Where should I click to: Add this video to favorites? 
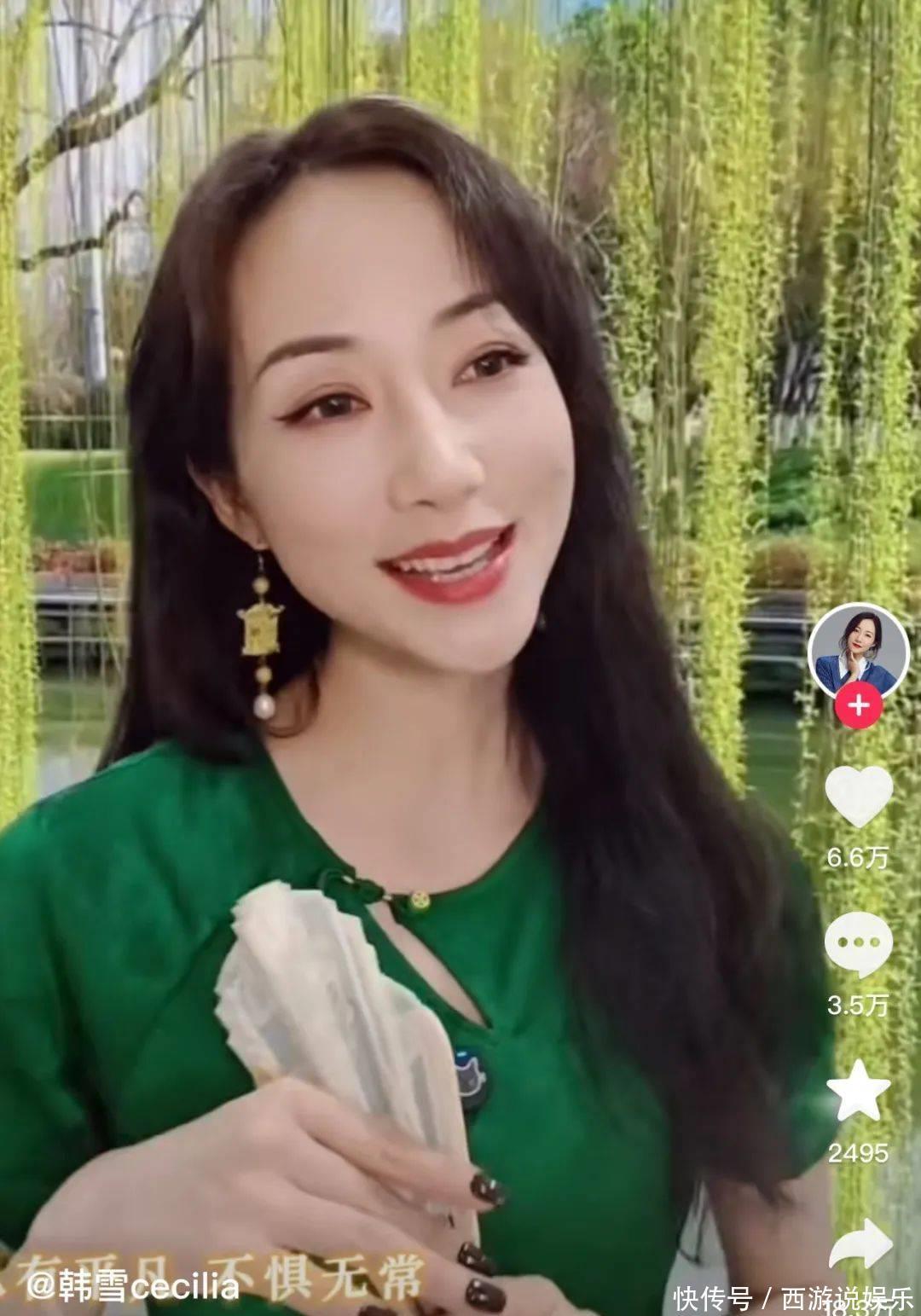click(858, 1091)
